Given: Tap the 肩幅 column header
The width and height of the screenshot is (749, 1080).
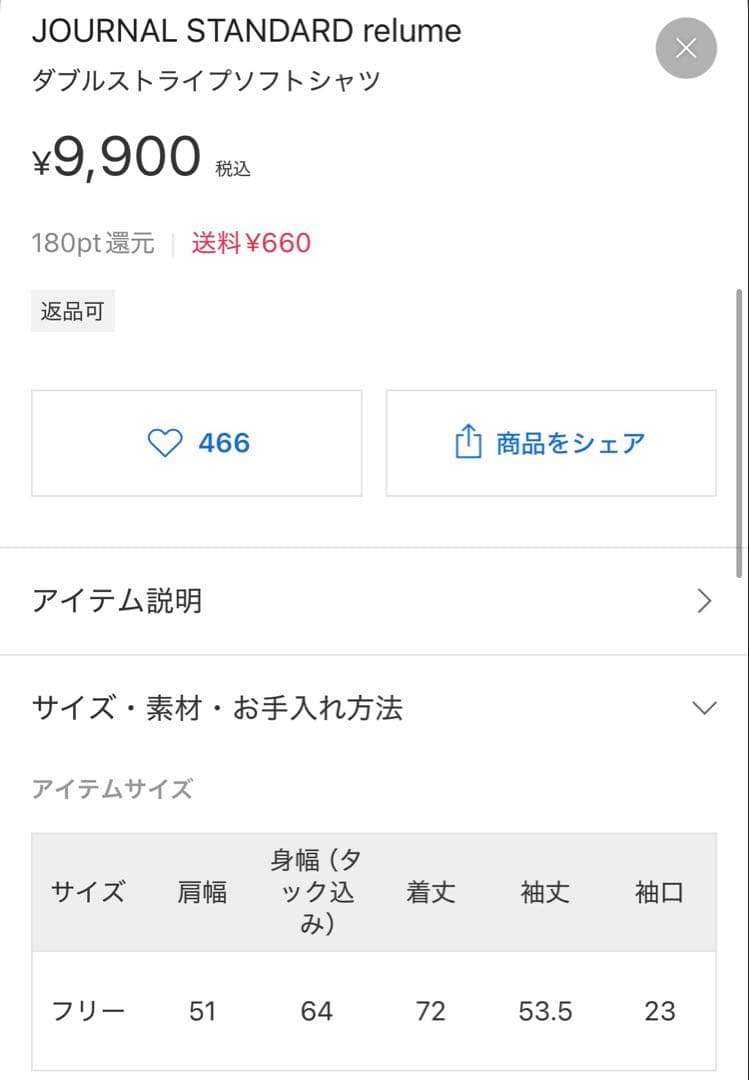Looking at the screenshot, I should pyautogui.click(x=203, y=892).
